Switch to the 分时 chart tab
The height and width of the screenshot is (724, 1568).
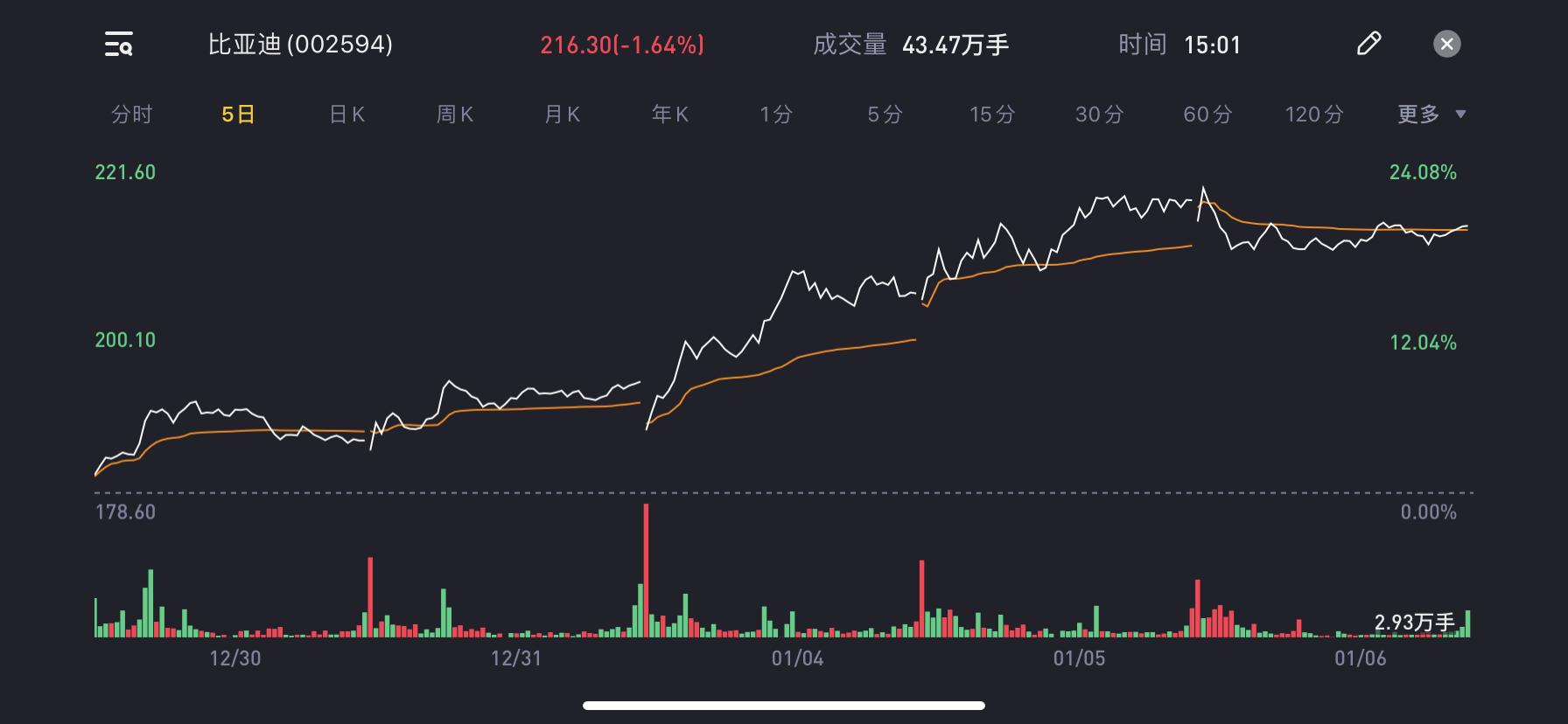[x=132, y=115]
